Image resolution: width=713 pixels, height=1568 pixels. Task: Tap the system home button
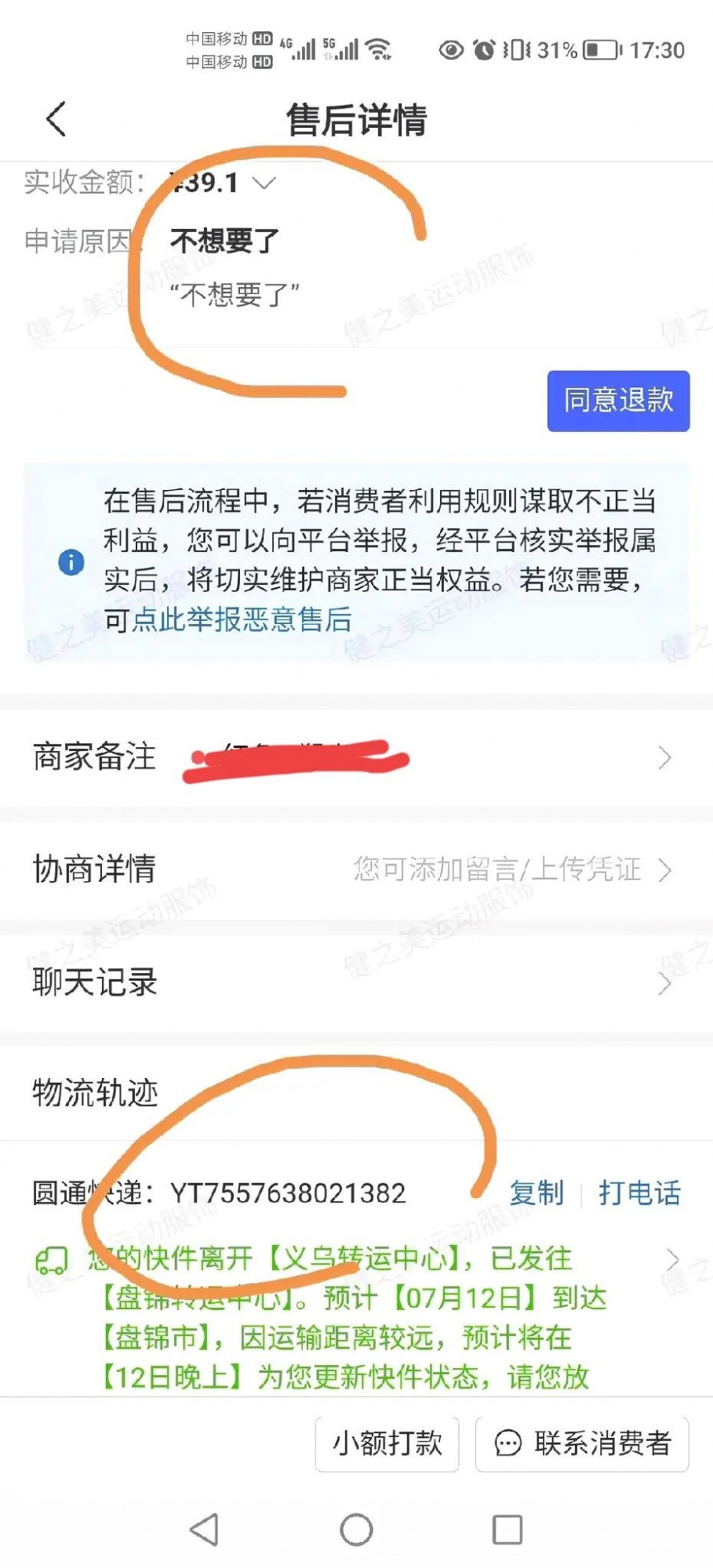tap(356, 1530)
